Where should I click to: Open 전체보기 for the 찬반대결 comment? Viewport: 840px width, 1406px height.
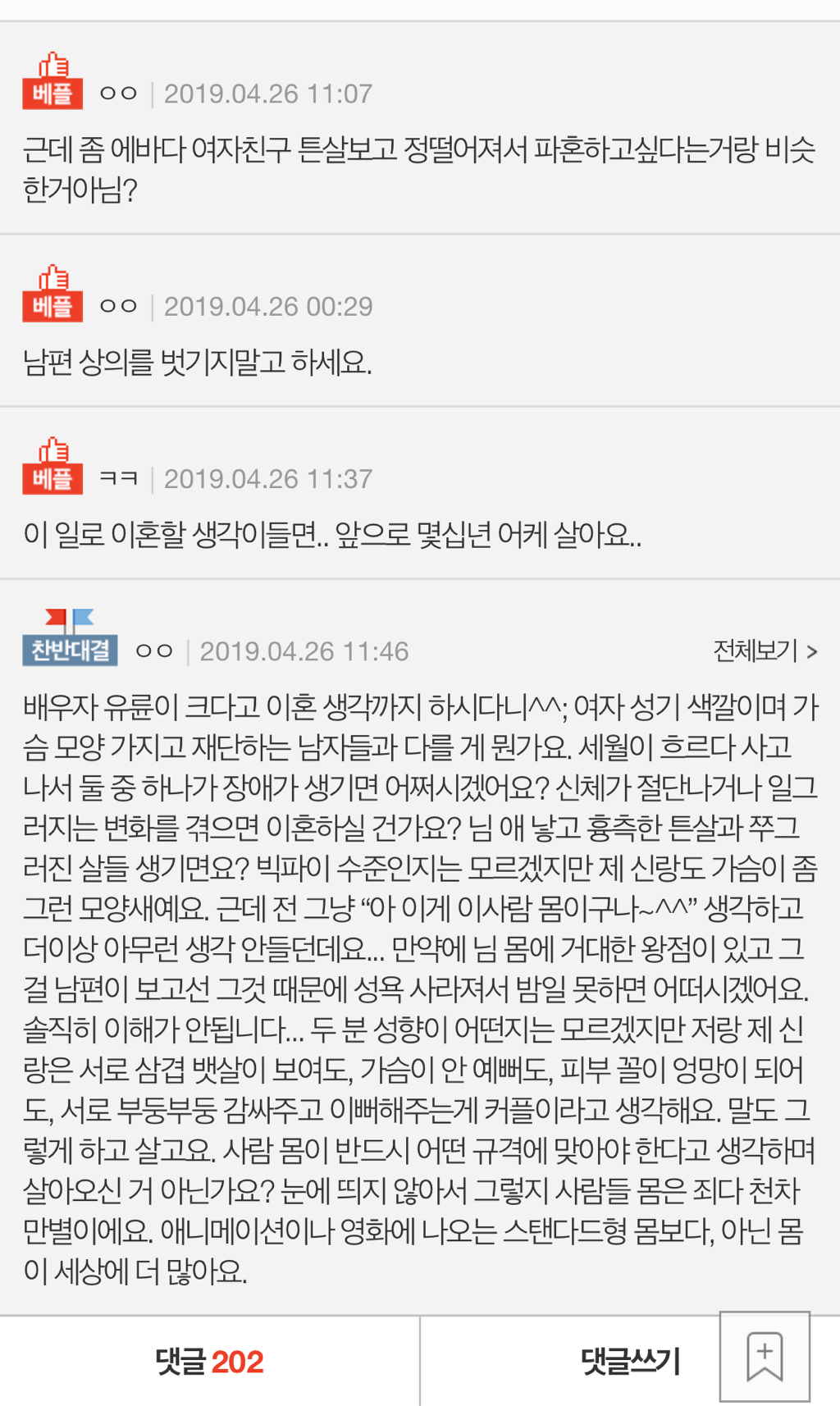pyautogui.click(x=765, y=651)
